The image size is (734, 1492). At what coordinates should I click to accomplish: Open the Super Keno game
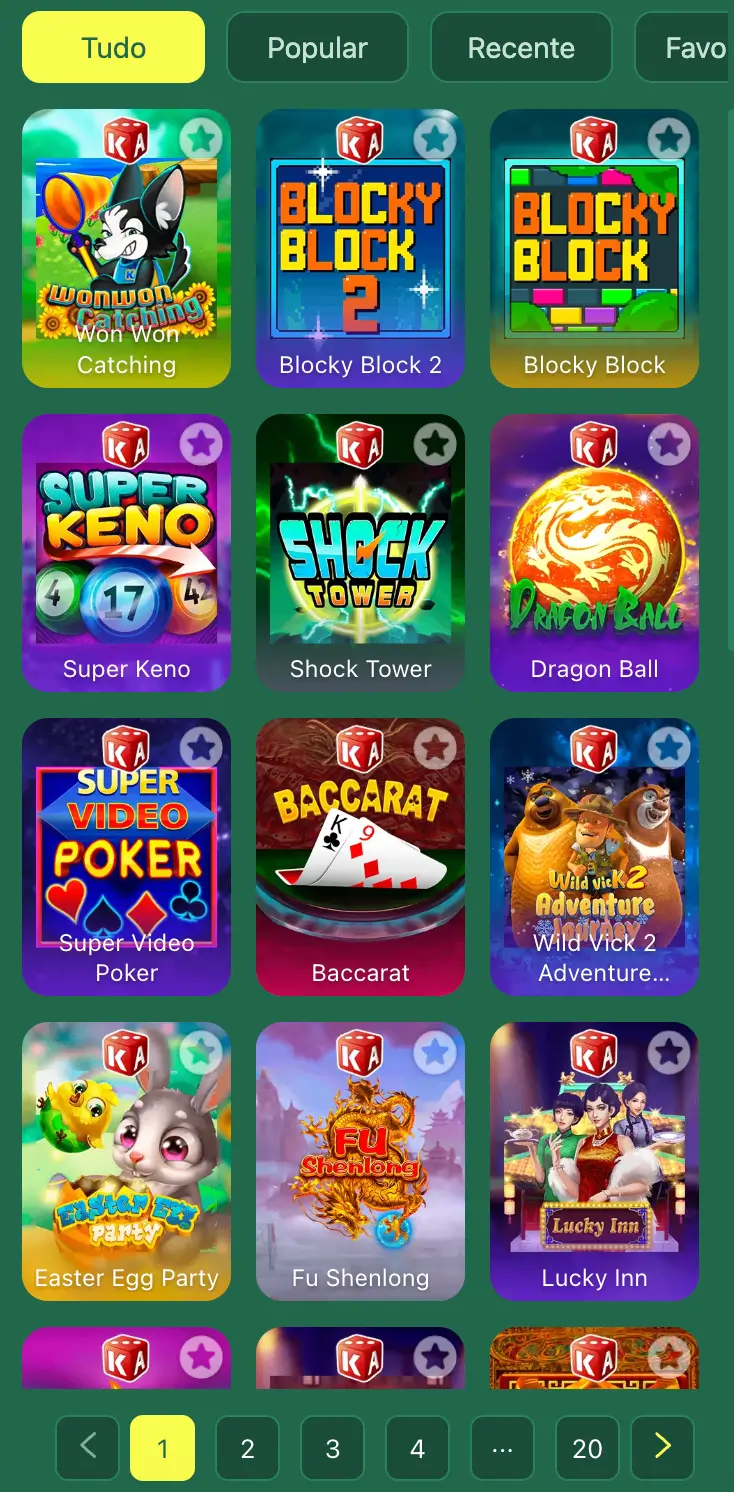[x=126, y=553]
